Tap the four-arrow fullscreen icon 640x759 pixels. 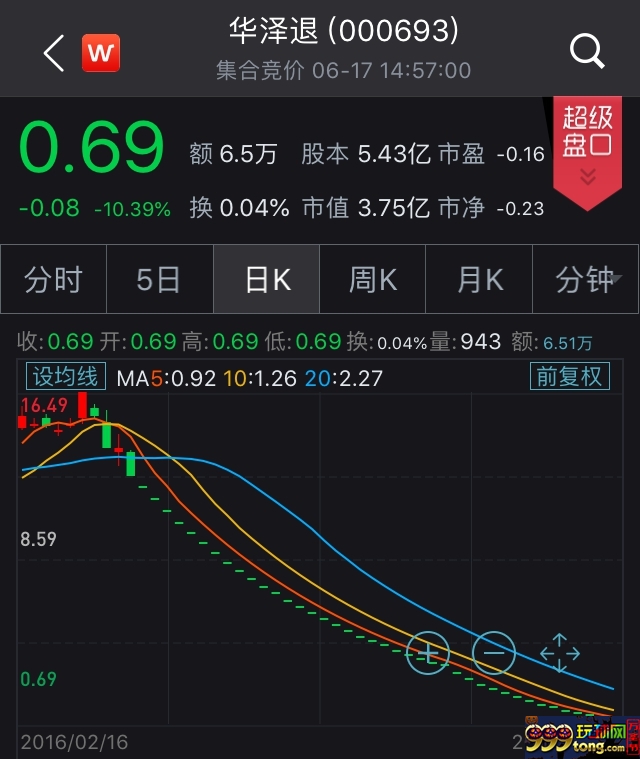(x=560, y=653)
